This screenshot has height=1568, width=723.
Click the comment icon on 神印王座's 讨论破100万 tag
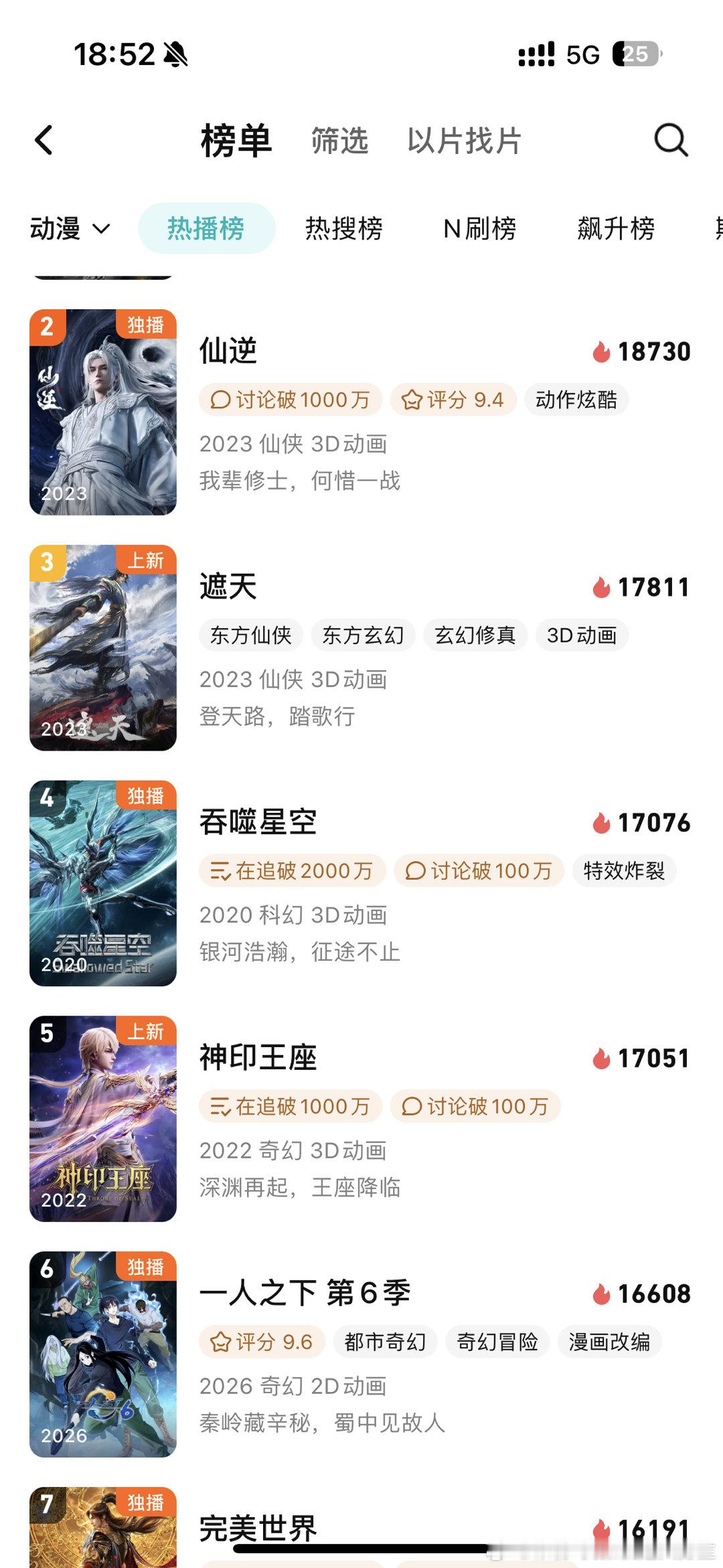tap(413, 1106)
